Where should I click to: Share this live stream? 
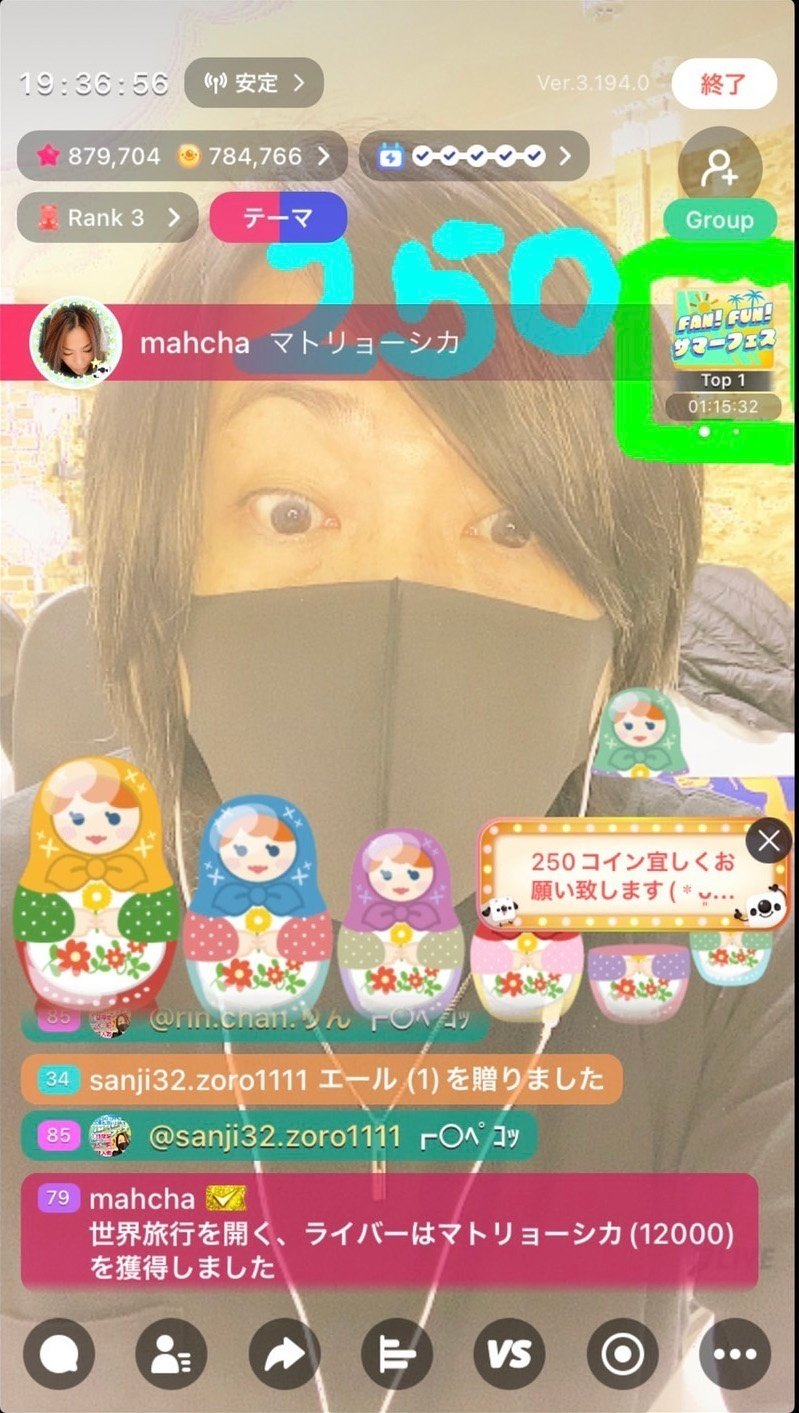click(284, 1354)
